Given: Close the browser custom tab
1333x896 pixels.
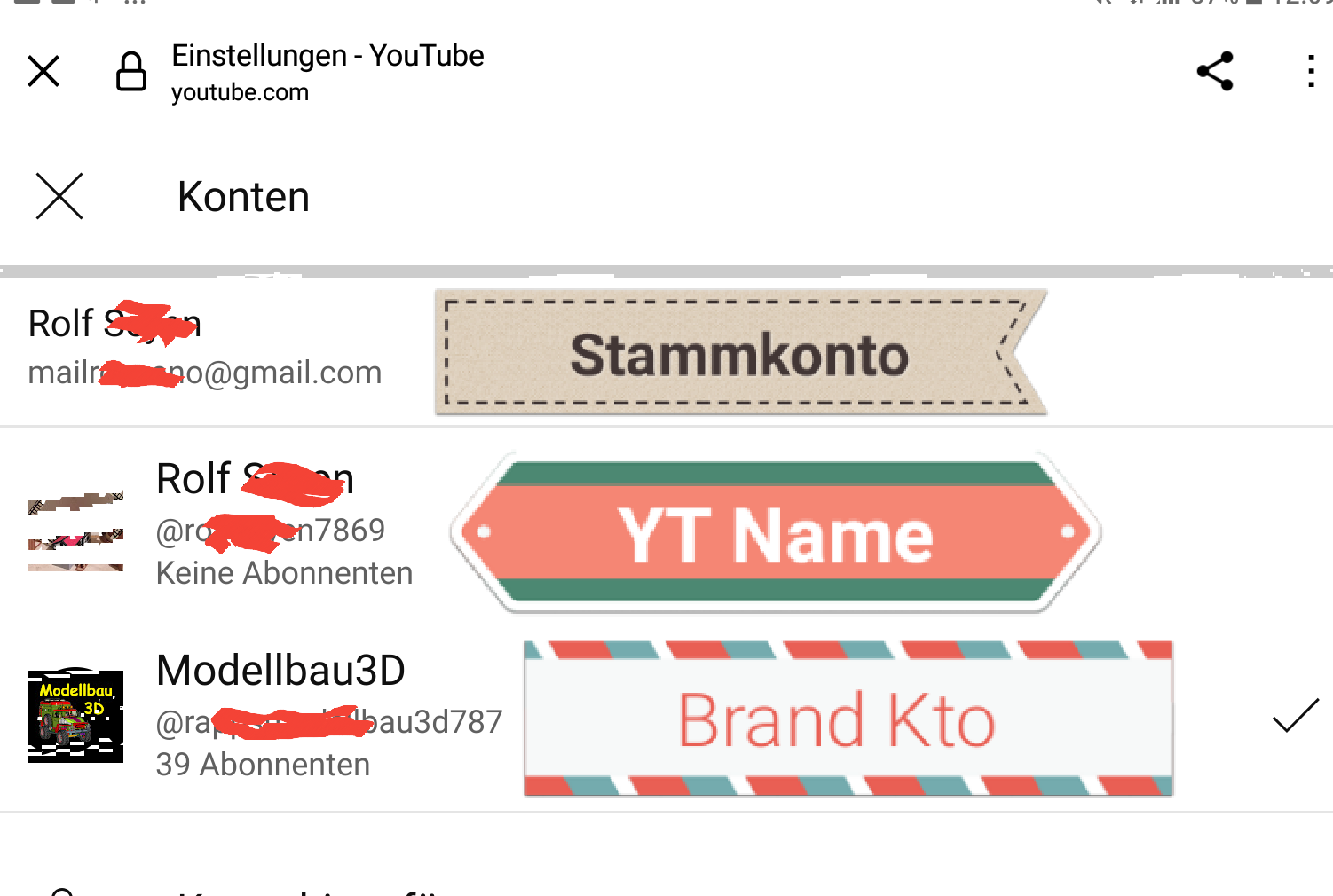Looking at the screenshot, I should [43, 71].
